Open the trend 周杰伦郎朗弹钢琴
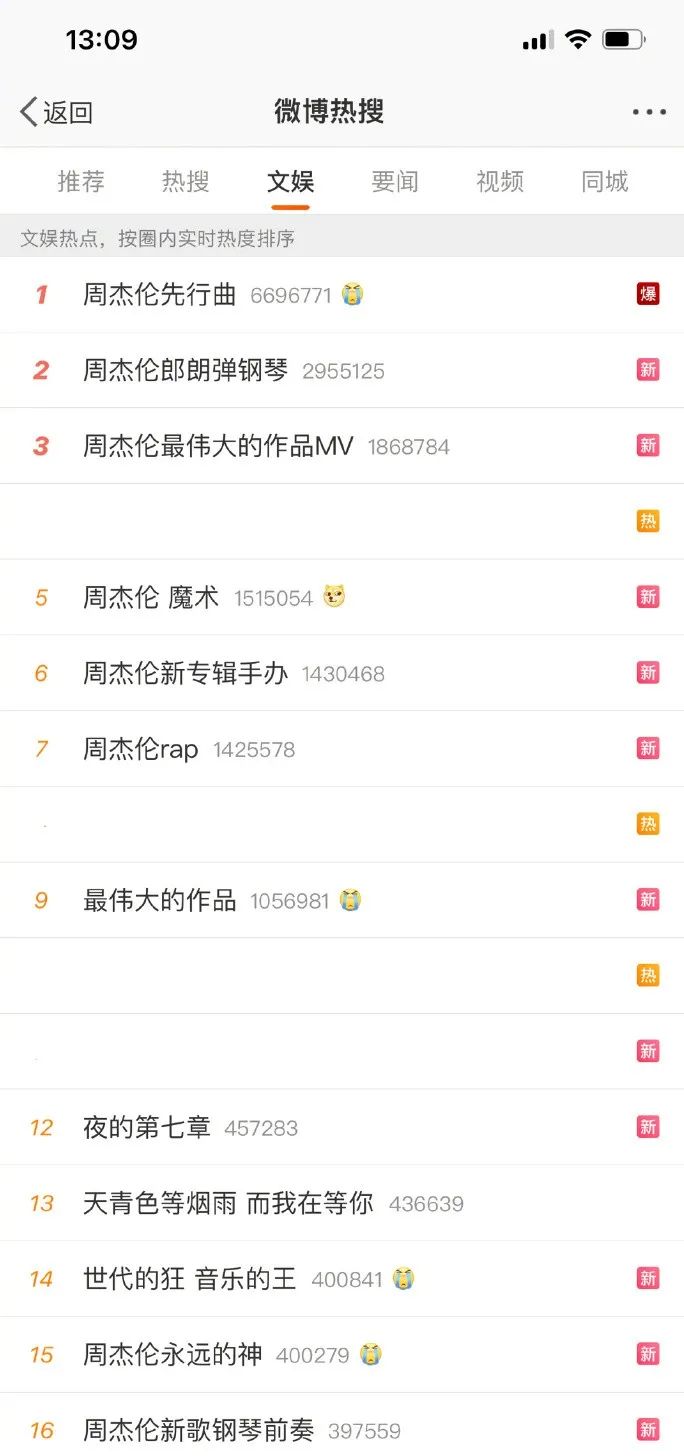The image size is (684, 1456). click(x=342, y=371)
